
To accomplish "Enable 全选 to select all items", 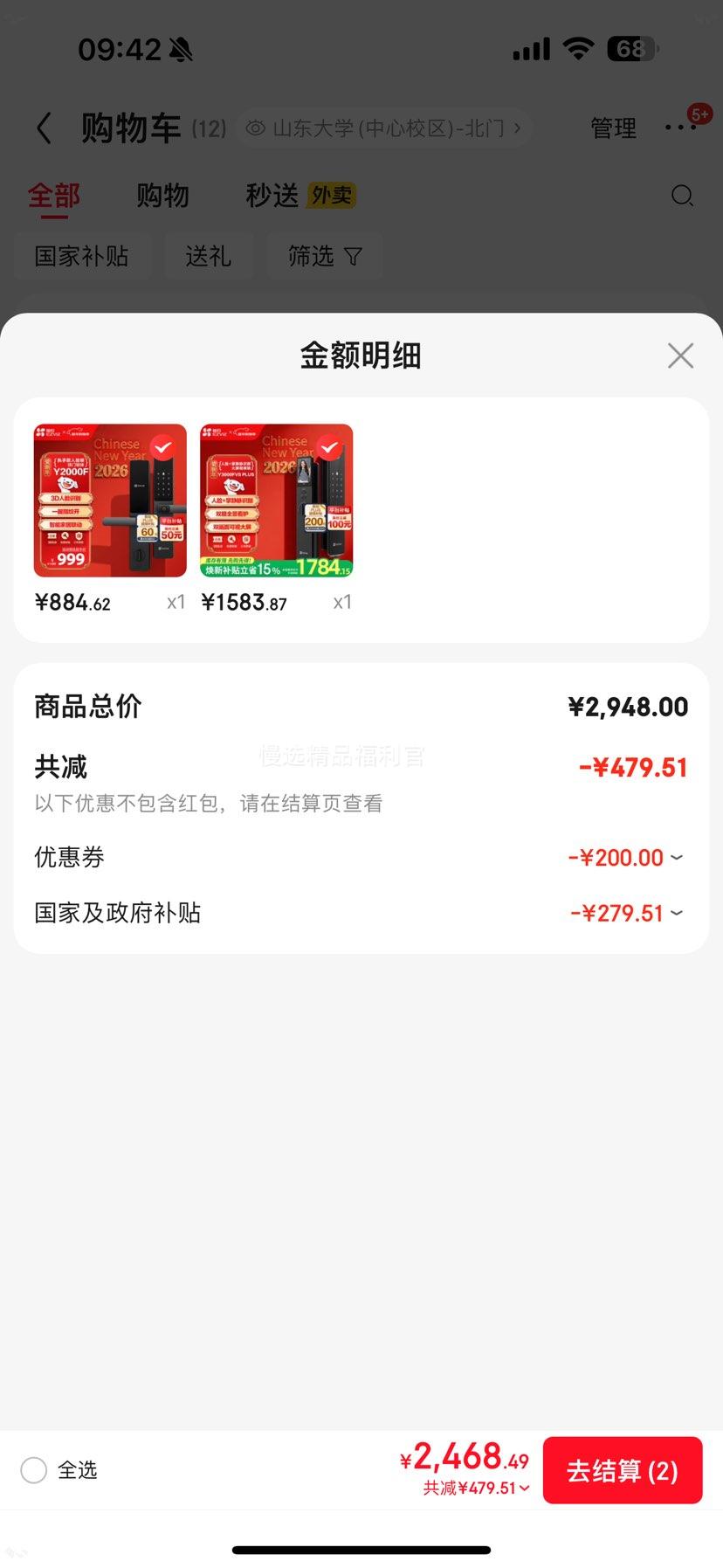I will (33, 1470).
